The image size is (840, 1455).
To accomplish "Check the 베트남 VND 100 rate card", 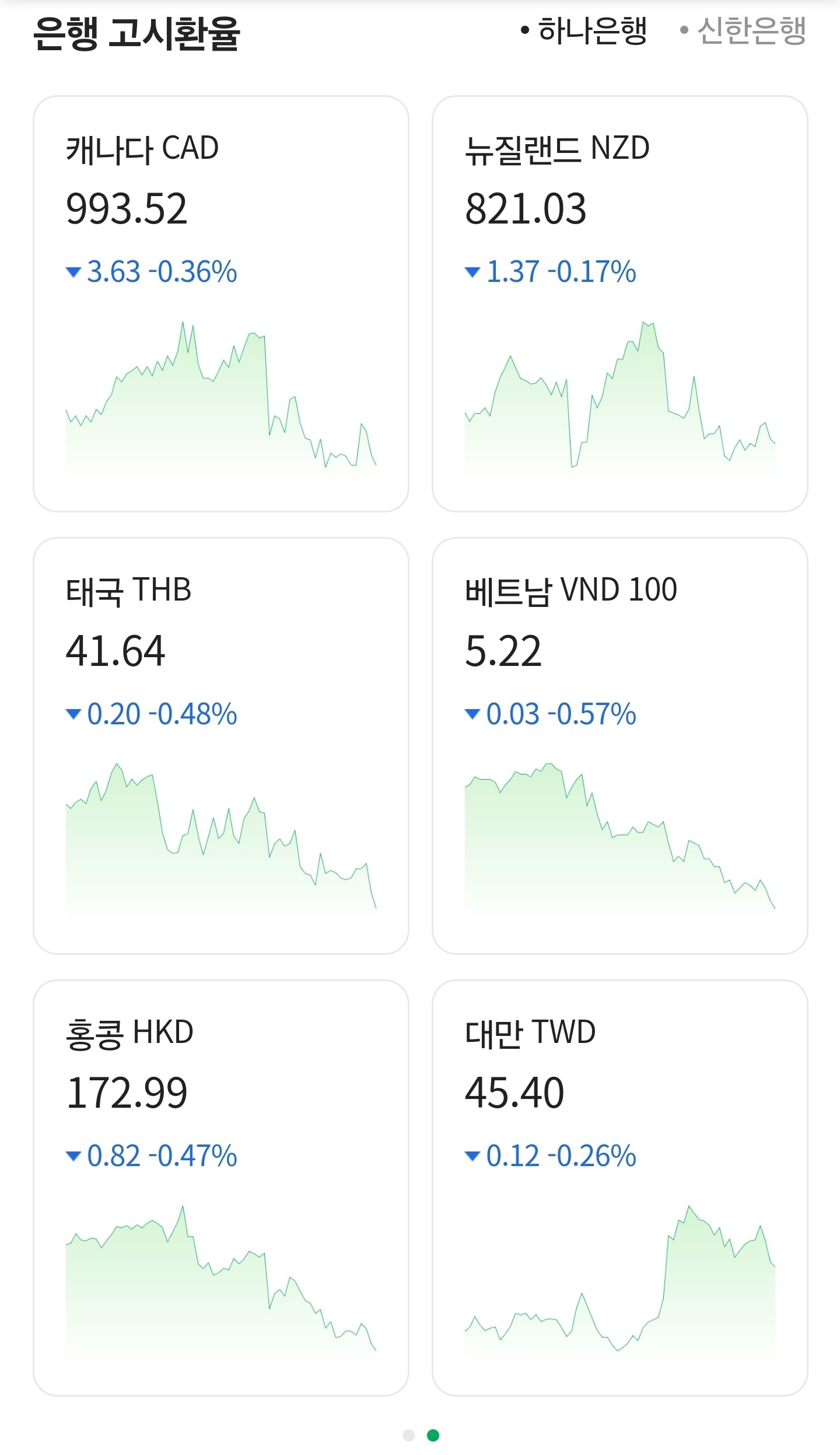I will tap(619, 745).
